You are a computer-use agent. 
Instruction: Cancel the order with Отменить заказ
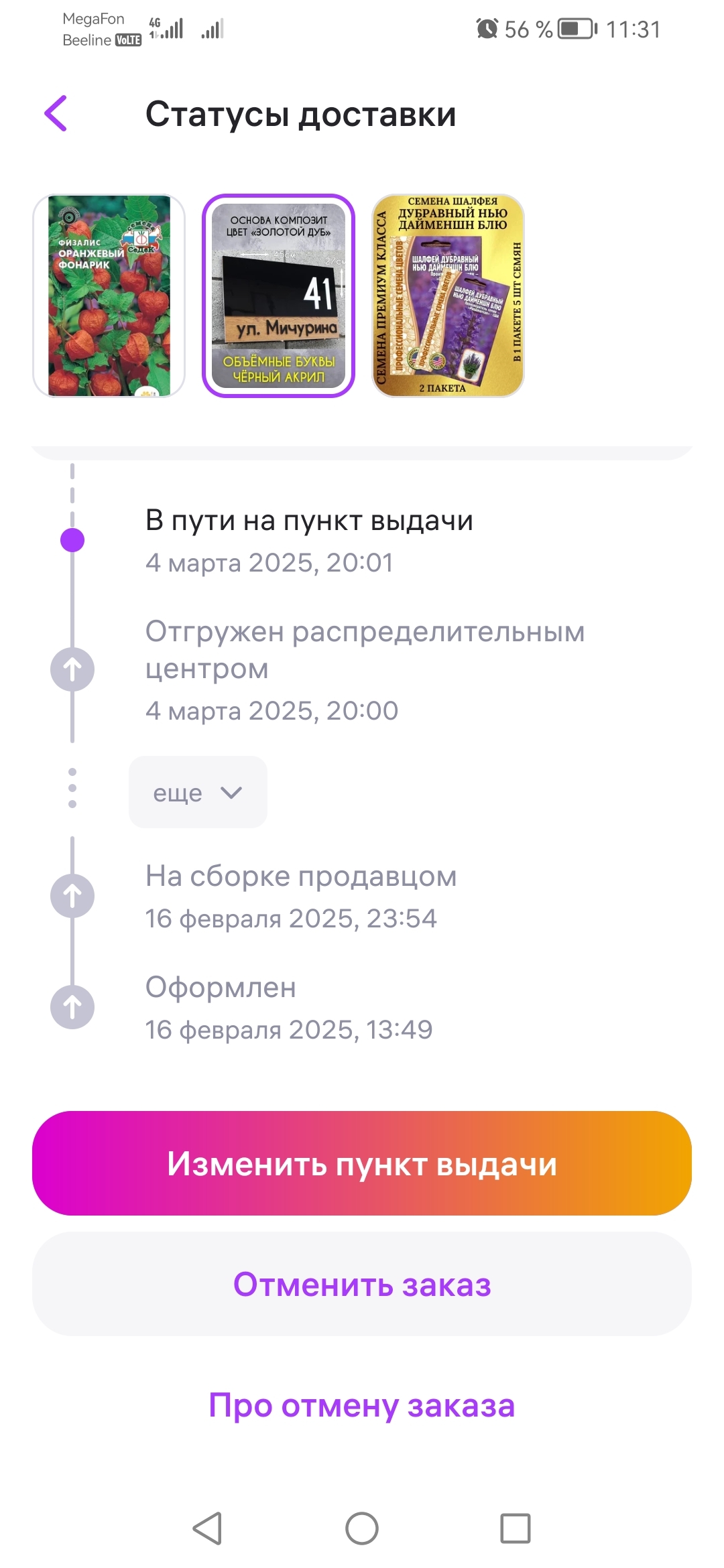(362, 1284)
